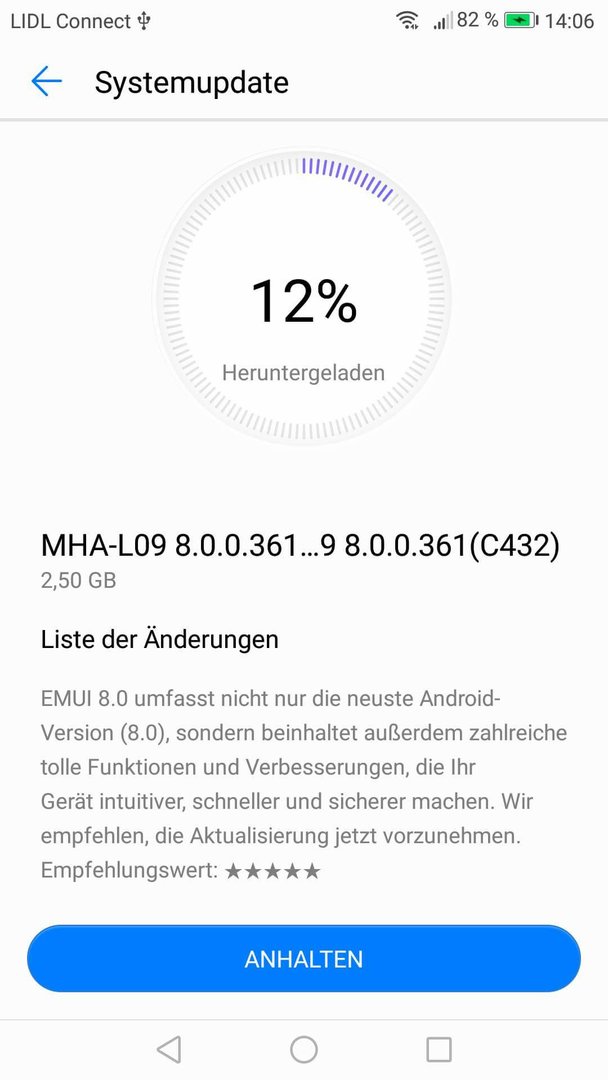Pause the download with ANHALTEN

point(304,959)
